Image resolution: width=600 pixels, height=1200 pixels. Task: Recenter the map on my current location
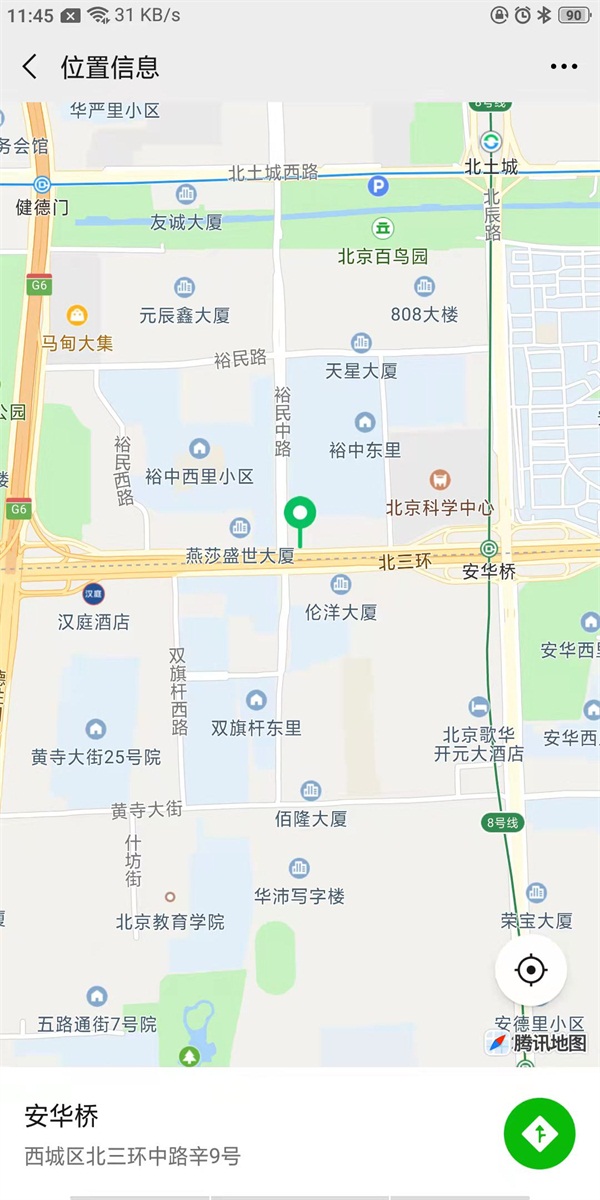pyautogui.click(x=531, y=970)
